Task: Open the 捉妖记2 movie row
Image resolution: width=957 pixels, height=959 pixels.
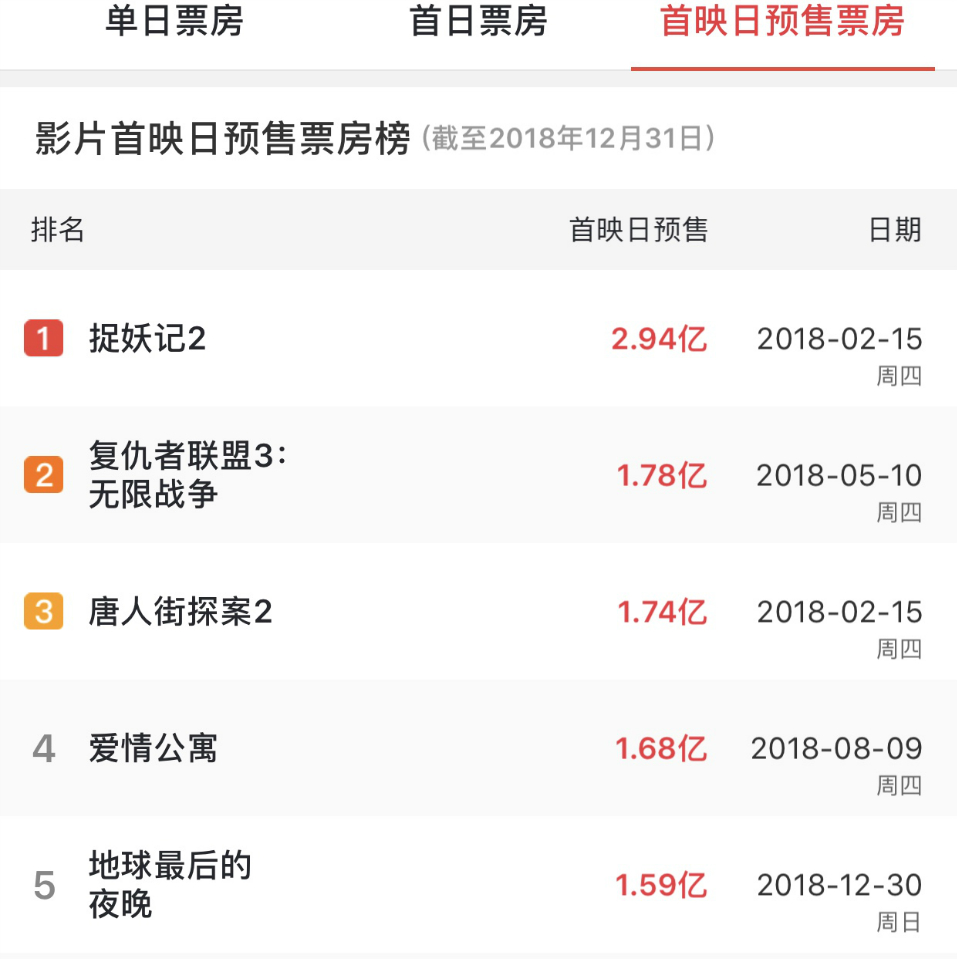Action: (x=147, y=339)
